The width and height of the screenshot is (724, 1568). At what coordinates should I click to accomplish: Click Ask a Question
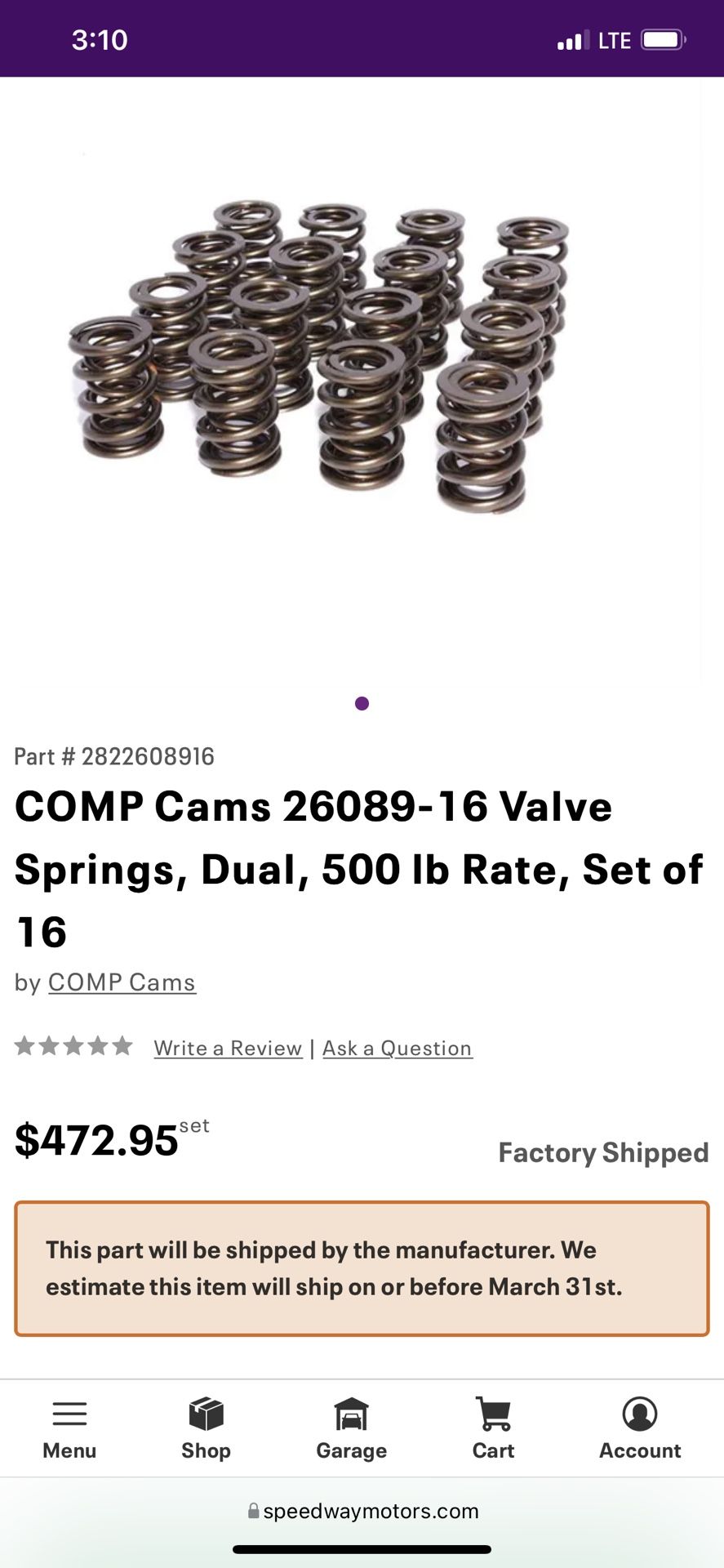[x=397, y=1048]
